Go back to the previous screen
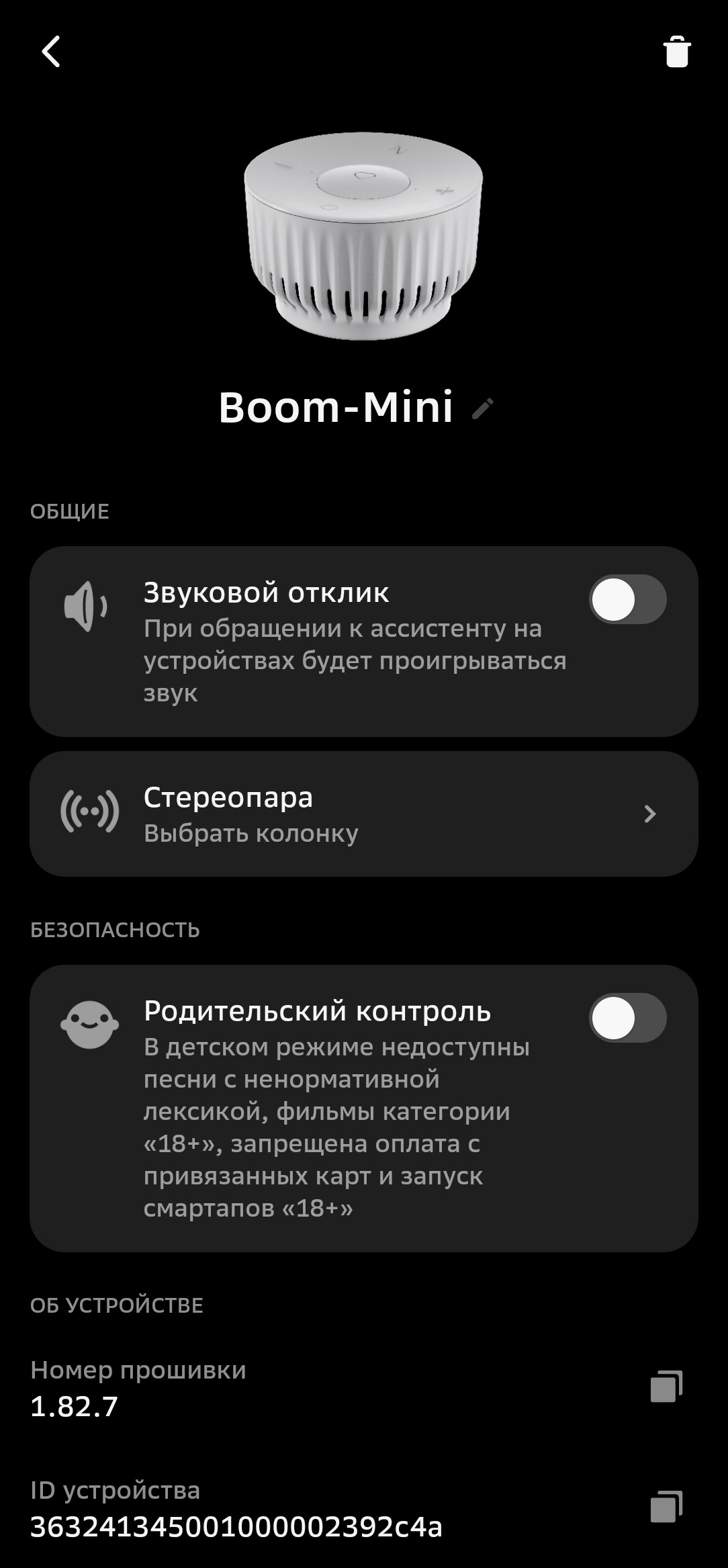 click(51, 52)
